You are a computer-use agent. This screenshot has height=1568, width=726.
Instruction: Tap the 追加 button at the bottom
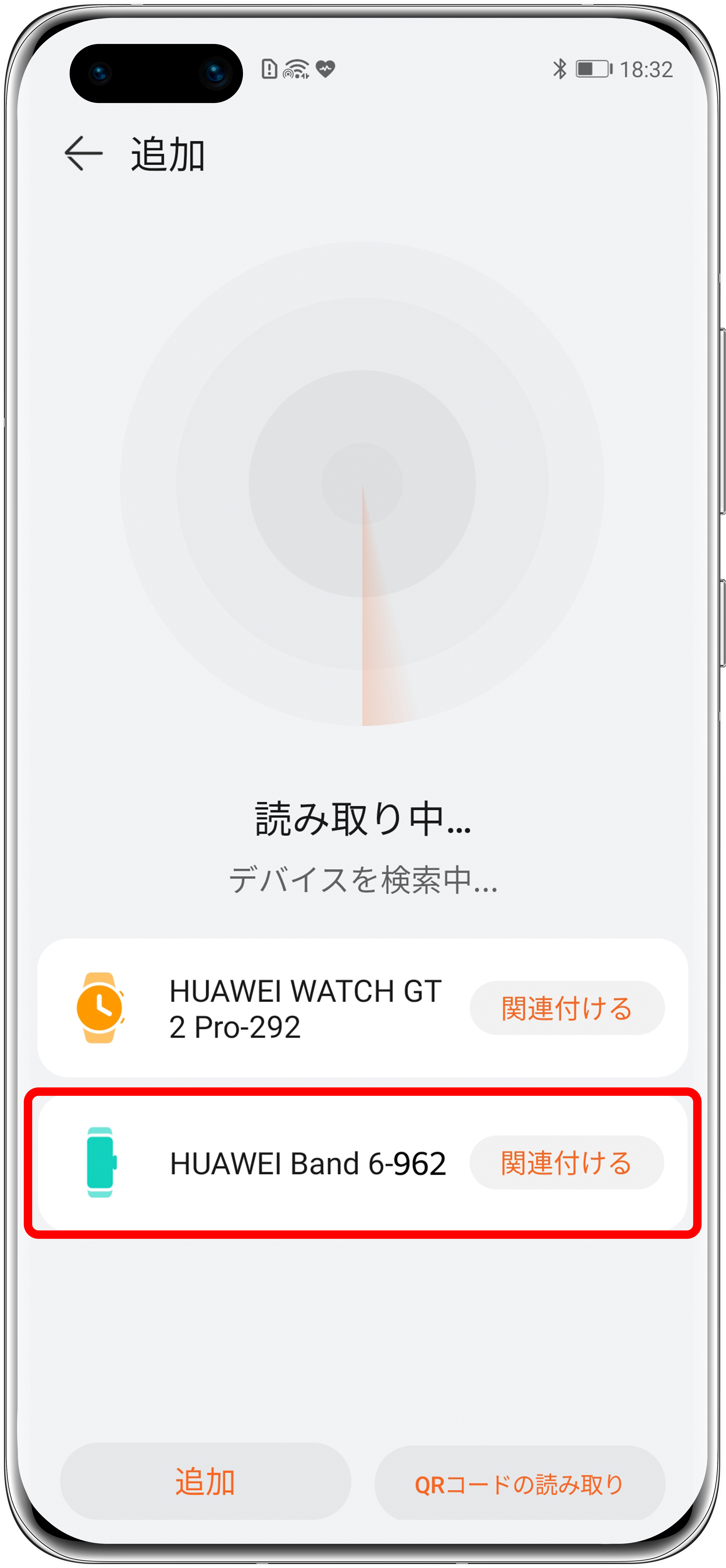(205, 1482)
